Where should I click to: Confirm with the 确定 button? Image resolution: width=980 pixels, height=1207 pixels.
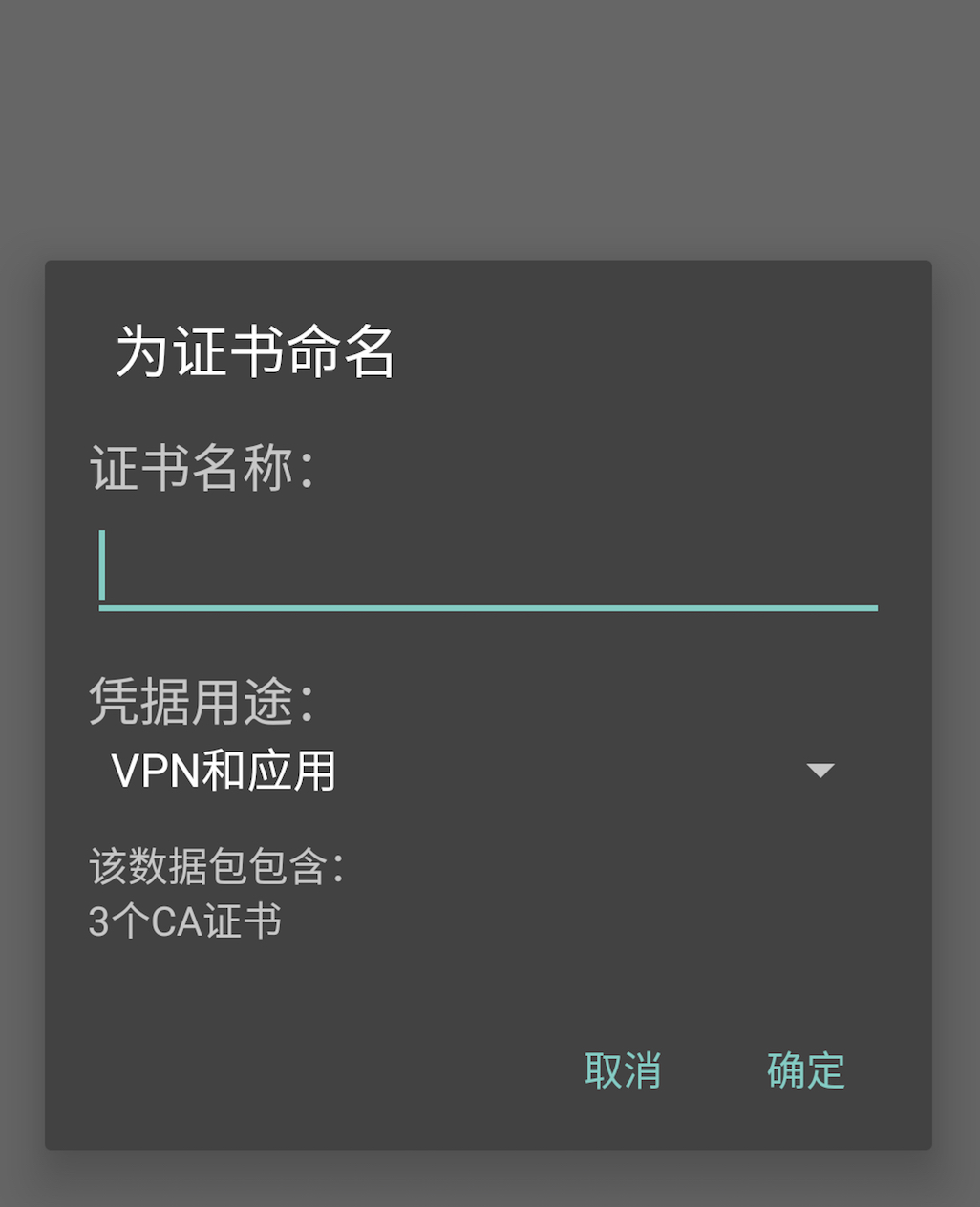tap(805, 1070)
